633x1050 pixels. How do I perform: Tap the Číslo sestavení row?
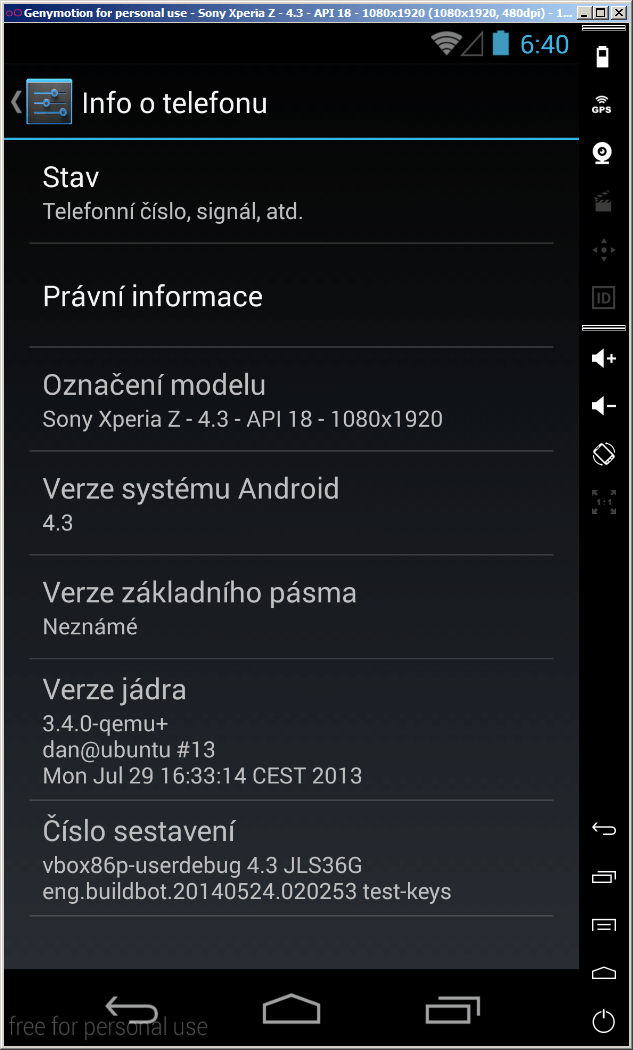click(x=291, y=858)
